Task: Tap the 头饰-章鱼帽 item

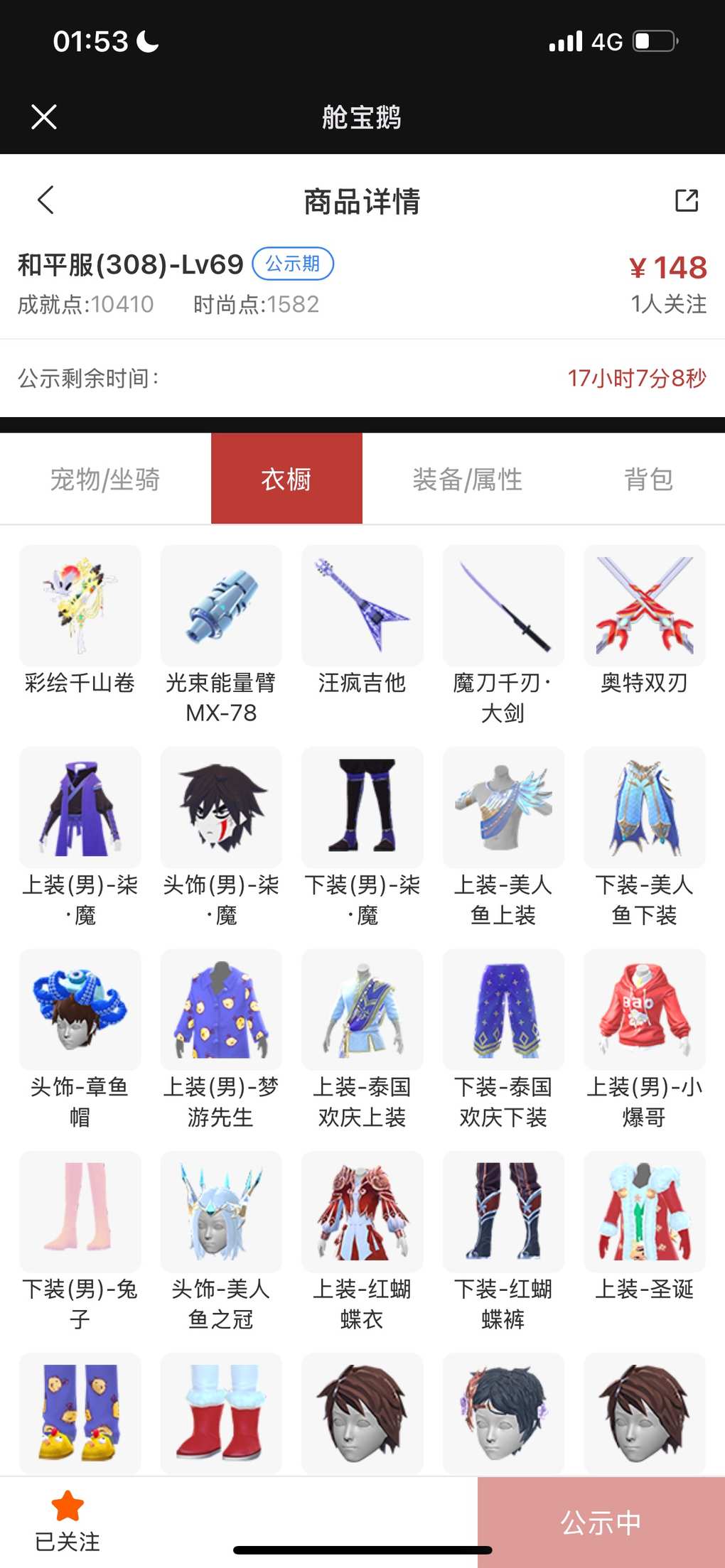Action: [80, 1010]
